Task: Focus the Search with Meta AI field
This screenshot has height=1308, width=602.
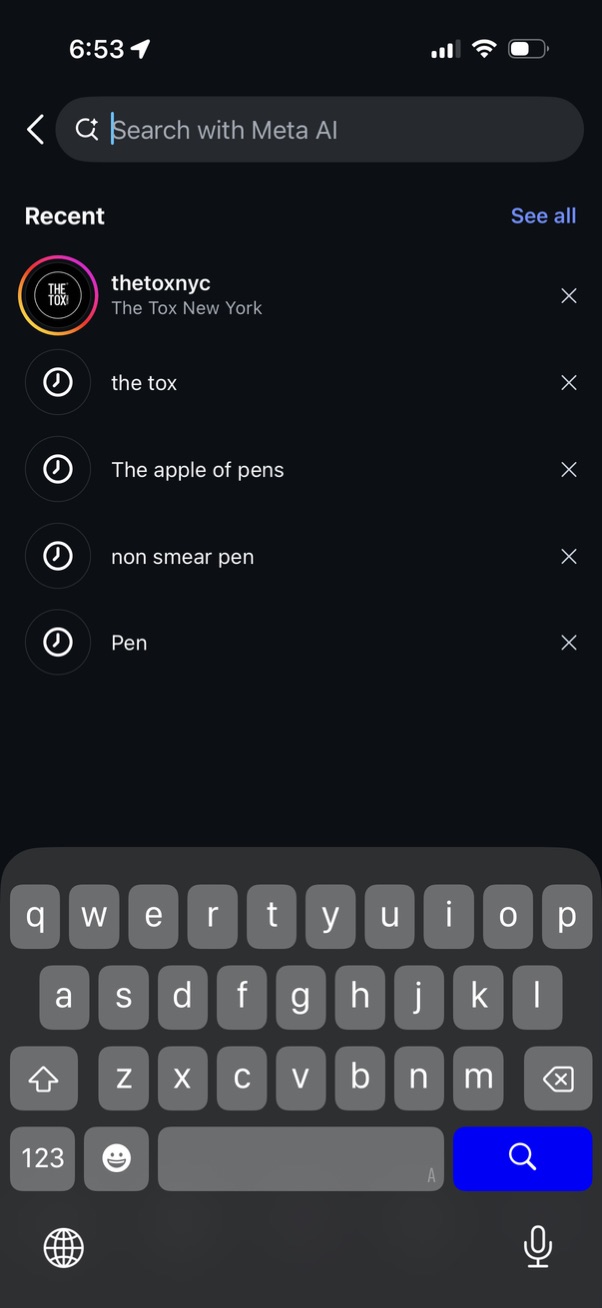Action: coord(330,130)
